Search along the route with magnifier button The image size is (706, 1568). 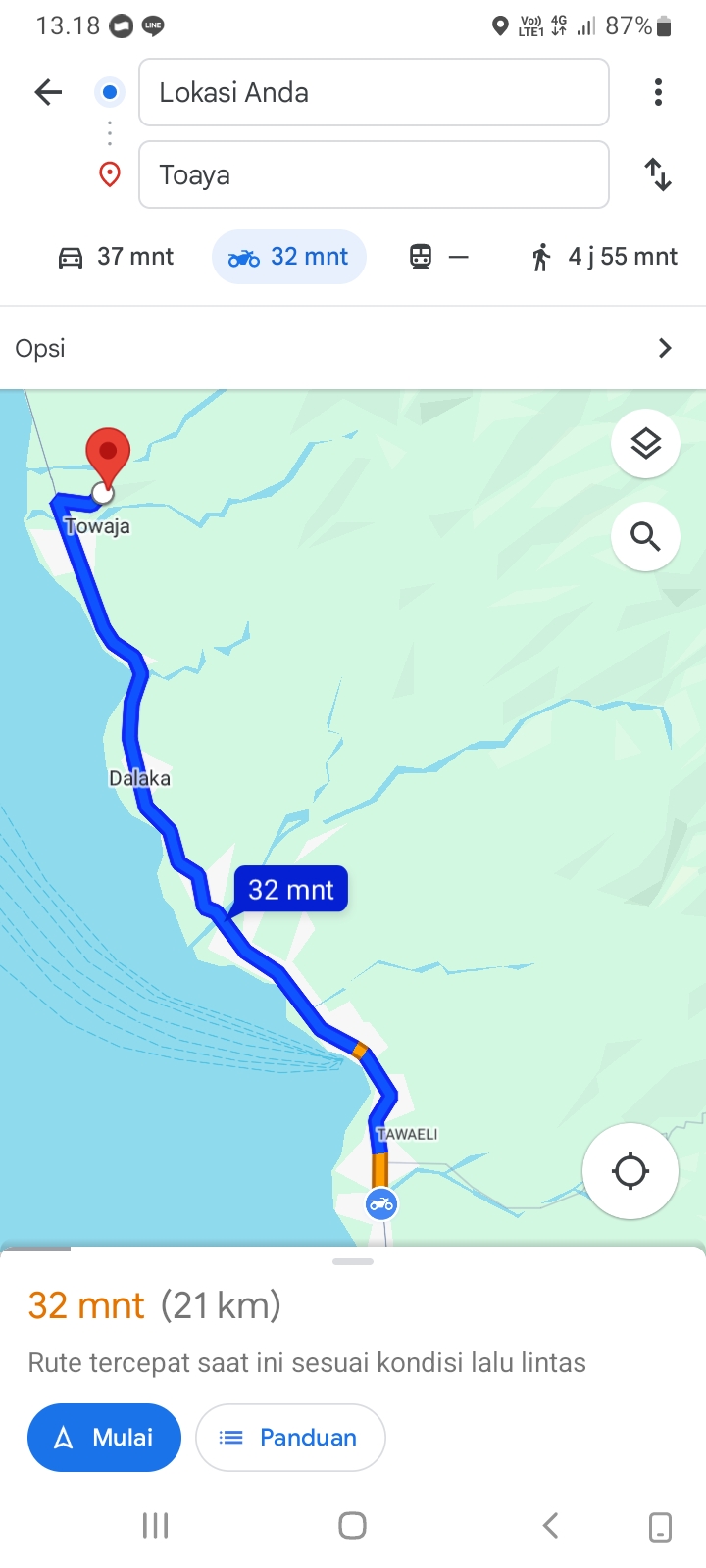pyautogui.click(x=645, y=536)
